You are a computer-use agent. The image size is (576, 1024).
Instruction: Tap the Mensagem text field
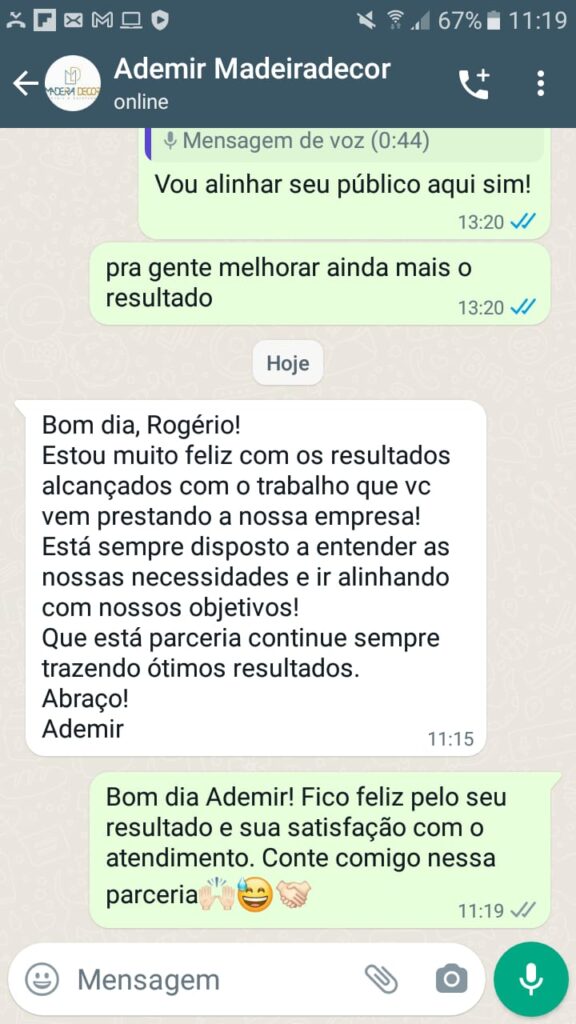pos(214,980)
